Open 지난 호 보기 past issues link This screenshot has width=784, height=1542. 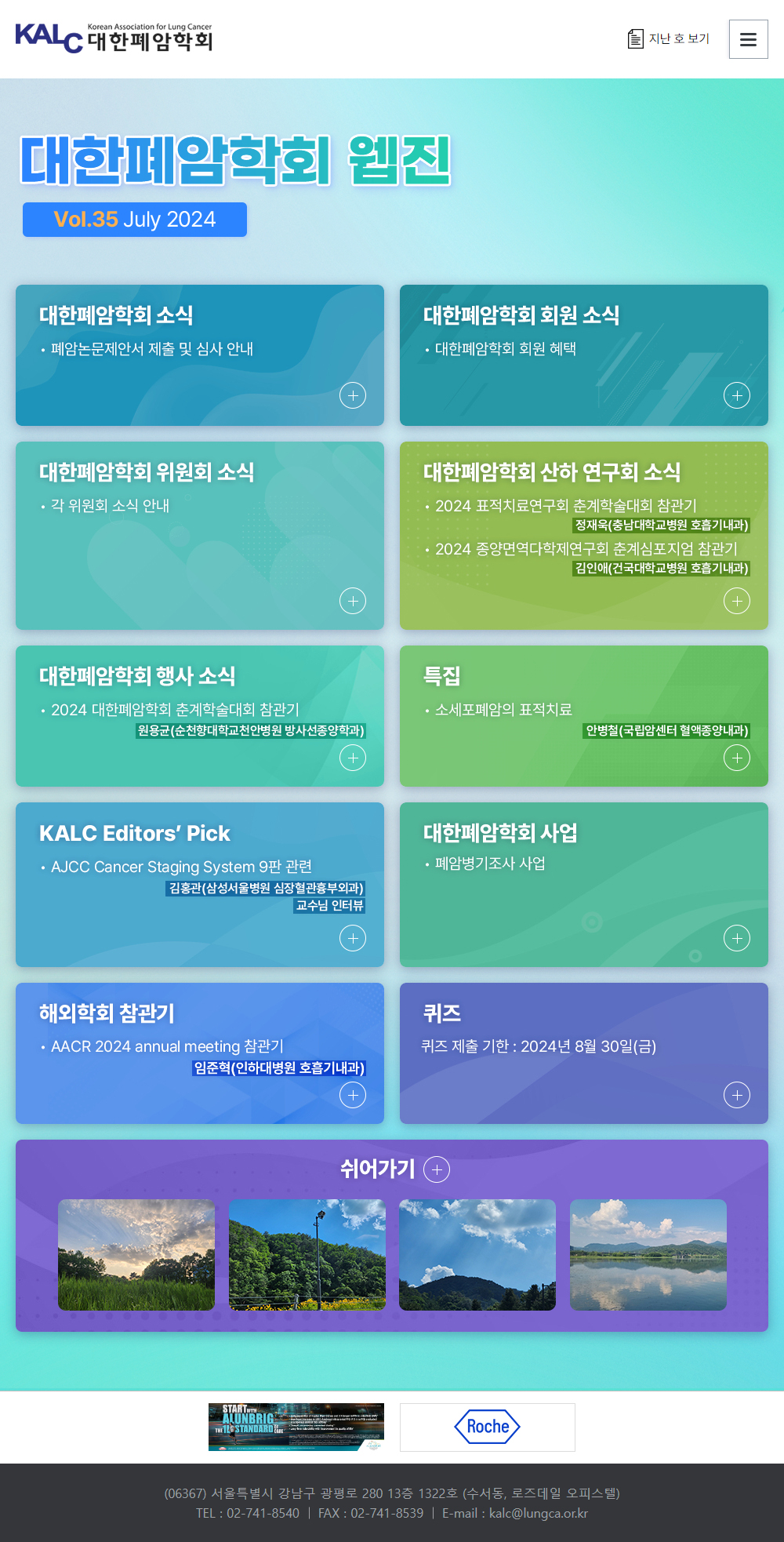tap(669, 38)
